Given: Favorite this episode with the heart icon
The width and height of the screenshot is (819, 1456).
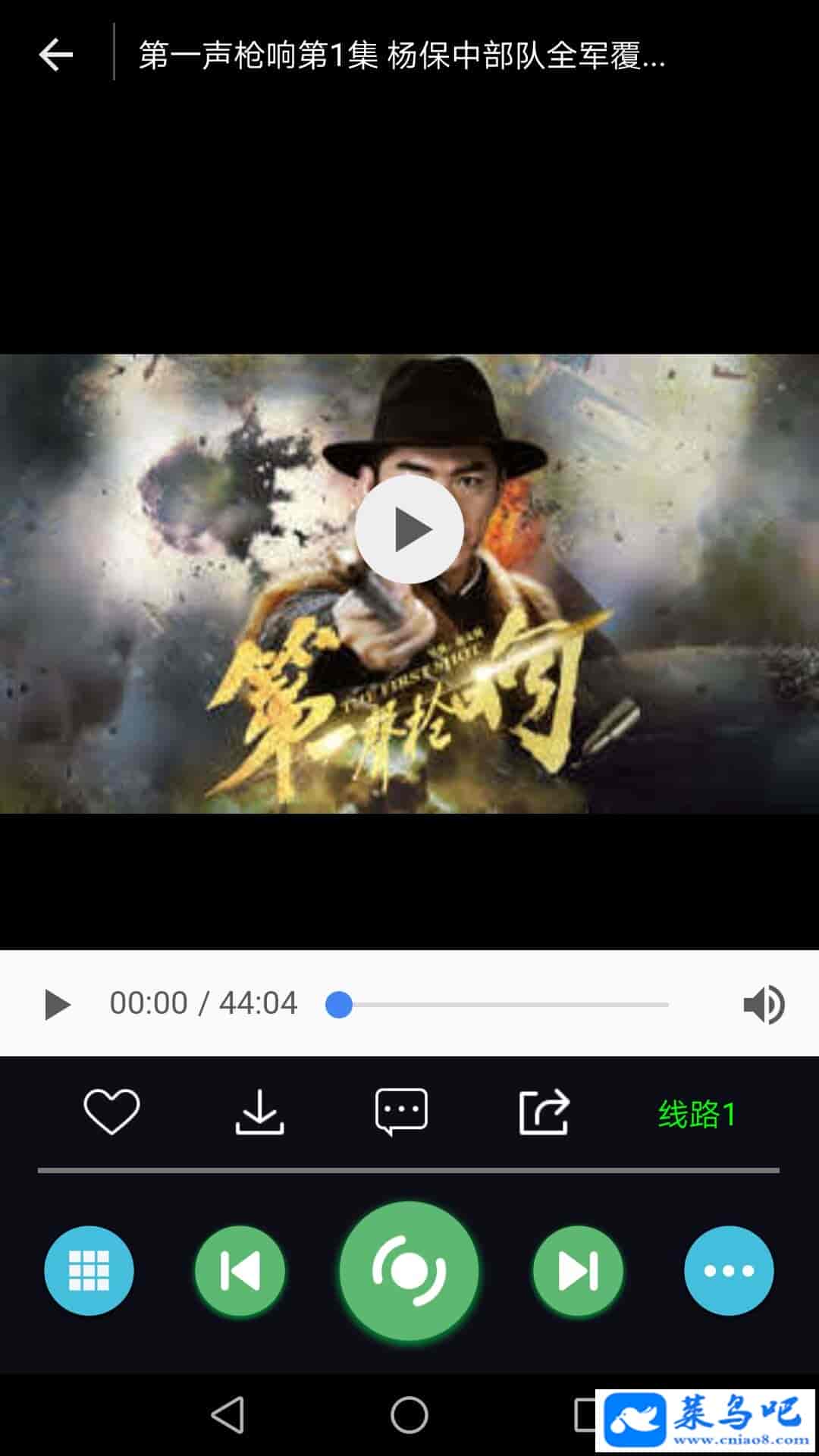Looking at the screenshot, I should pos(111,1112).
